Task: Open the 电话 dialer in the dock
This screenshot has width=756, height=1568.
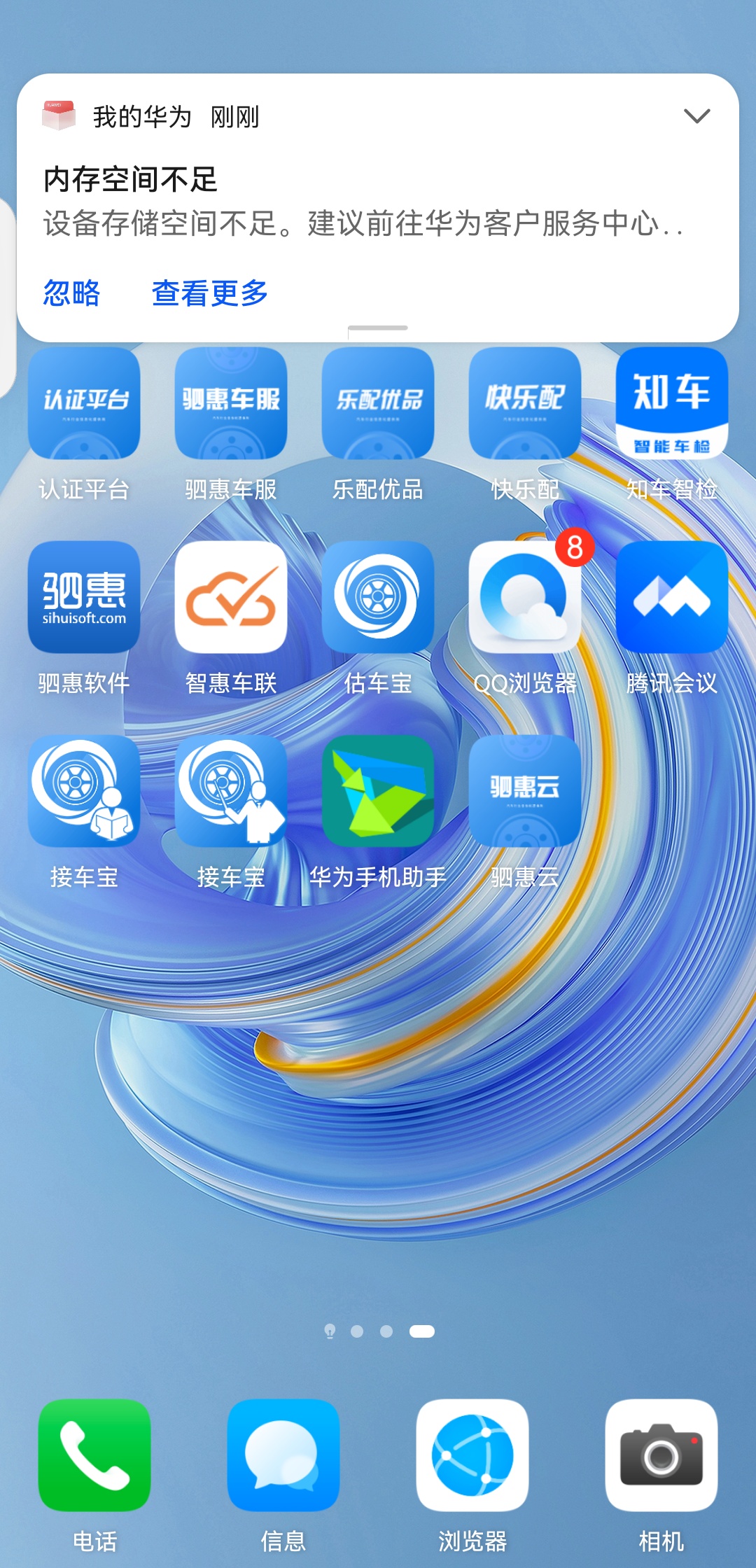Action: tap(94, 1455)
